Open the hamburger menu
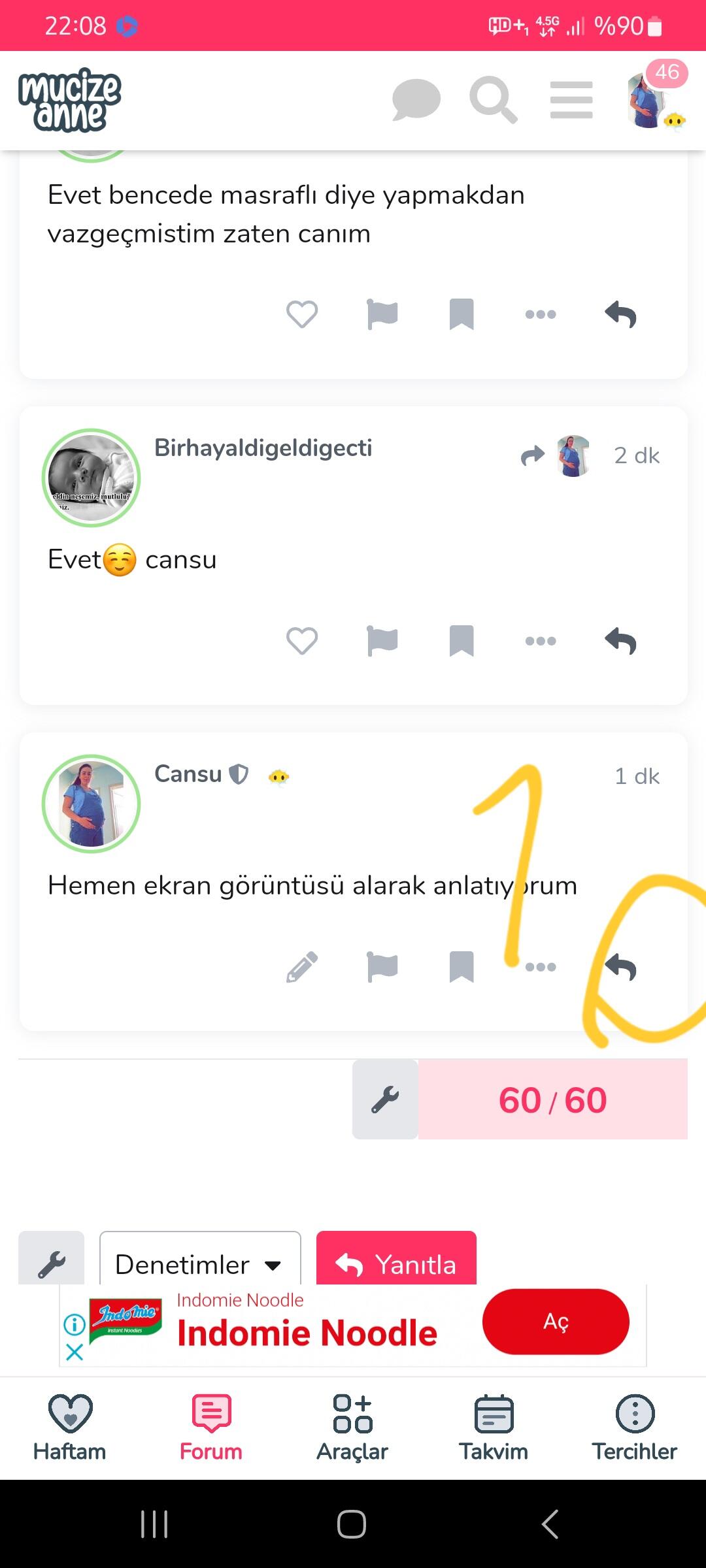This screenshot has width=706, height=1568. (x=571, y=100)
